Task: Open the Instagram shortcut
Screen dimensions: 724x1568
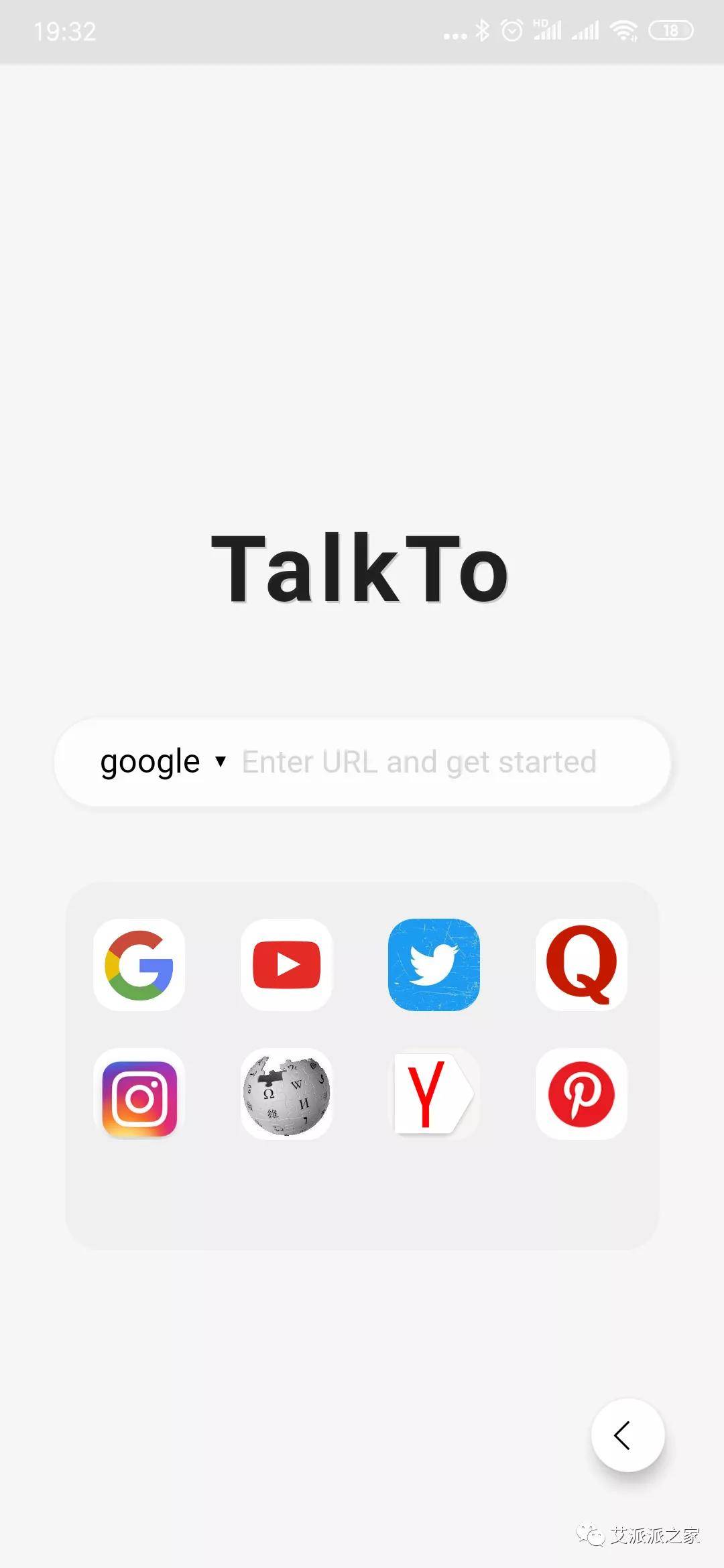Action: point(139,1094)
